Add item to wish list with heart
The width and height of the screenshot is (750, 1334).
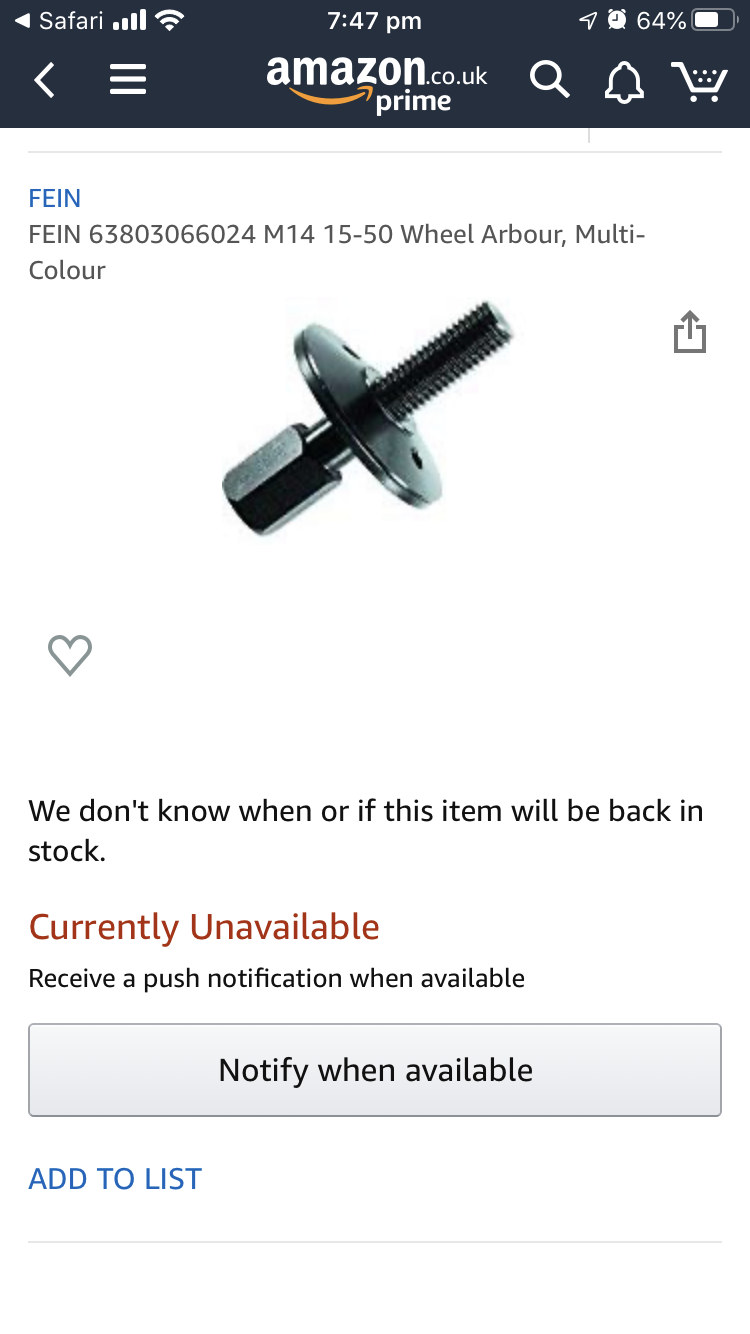point(70,656)
